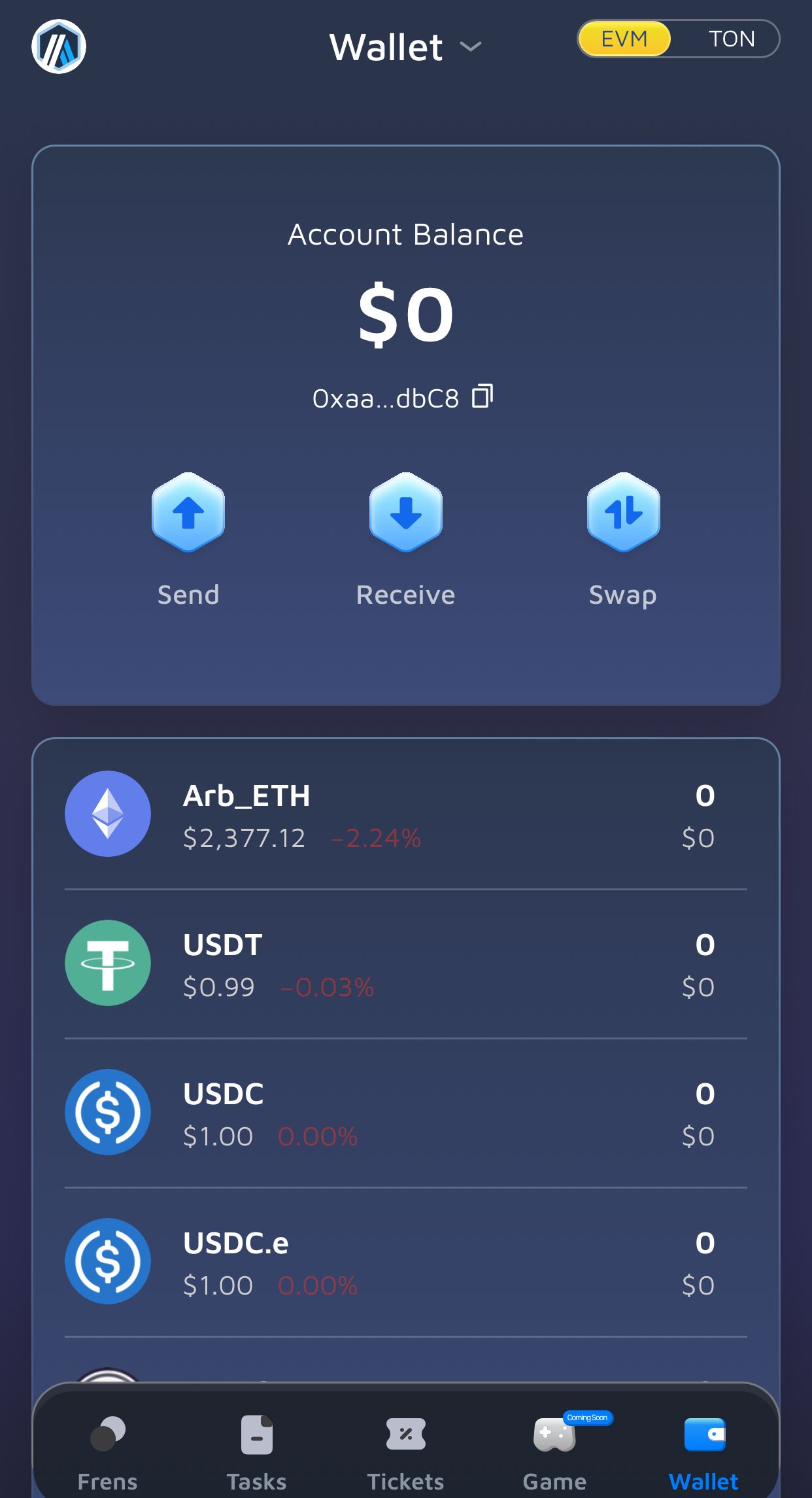
Task: Click the Arbitrum app logo top left
Action: click(59, 46)
